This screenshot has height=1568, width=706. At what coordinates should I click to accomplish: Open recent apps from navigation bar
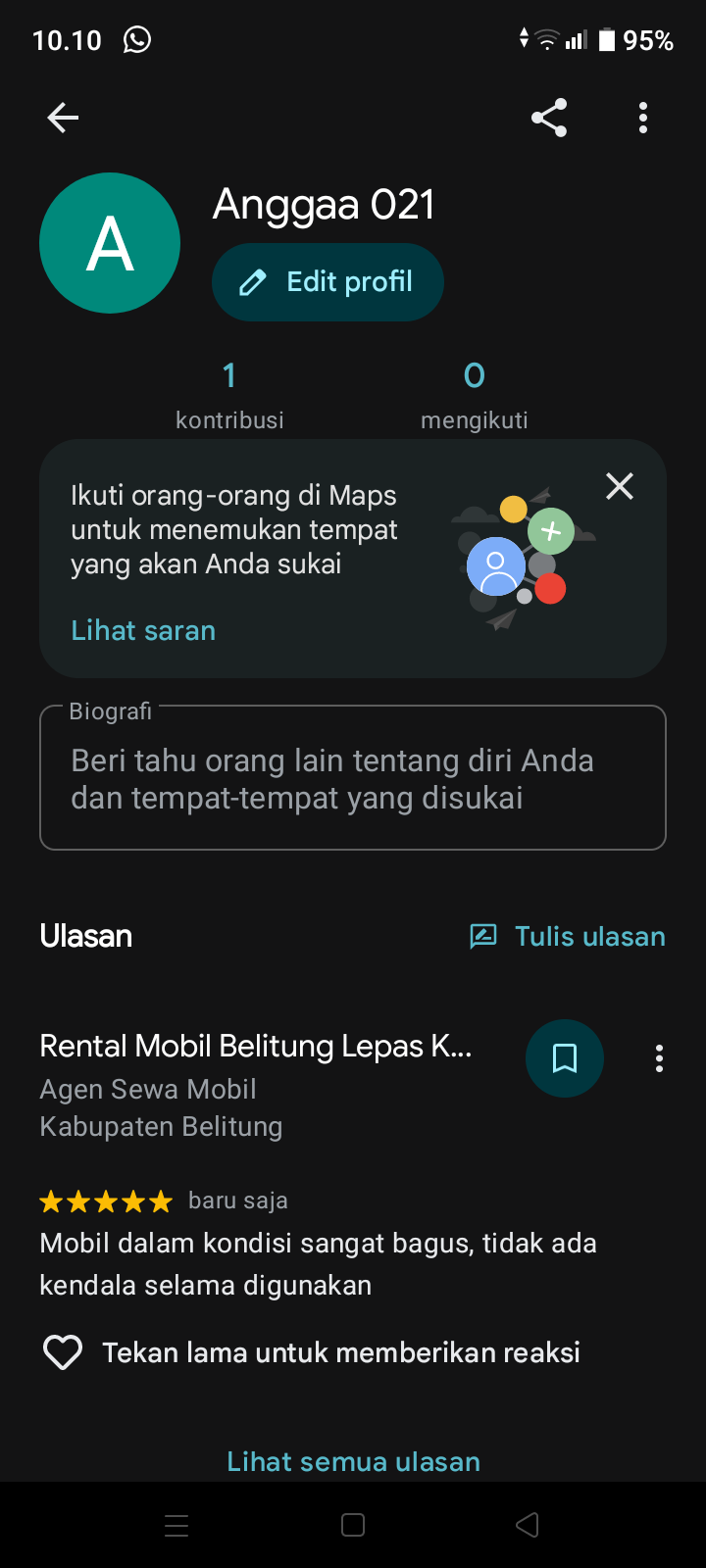click(x=176, y=1525)
